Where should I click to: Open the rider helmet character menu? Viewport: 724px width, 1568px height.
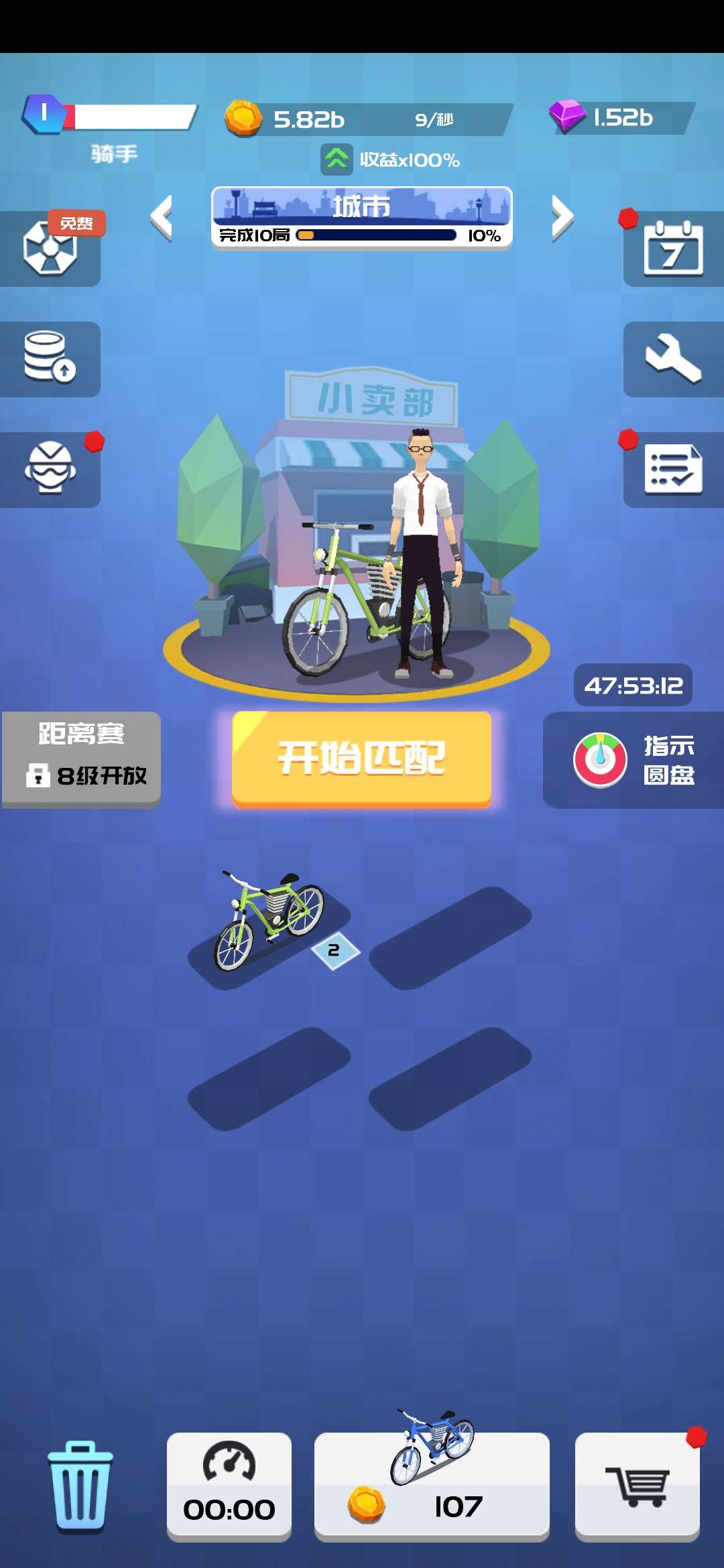(50, 469)
